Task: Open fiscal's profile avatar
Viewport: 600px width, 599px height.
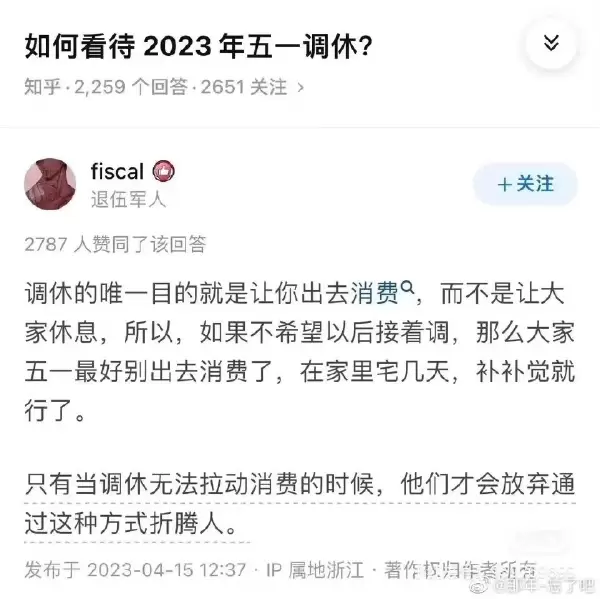Action: tap(50, 184)
